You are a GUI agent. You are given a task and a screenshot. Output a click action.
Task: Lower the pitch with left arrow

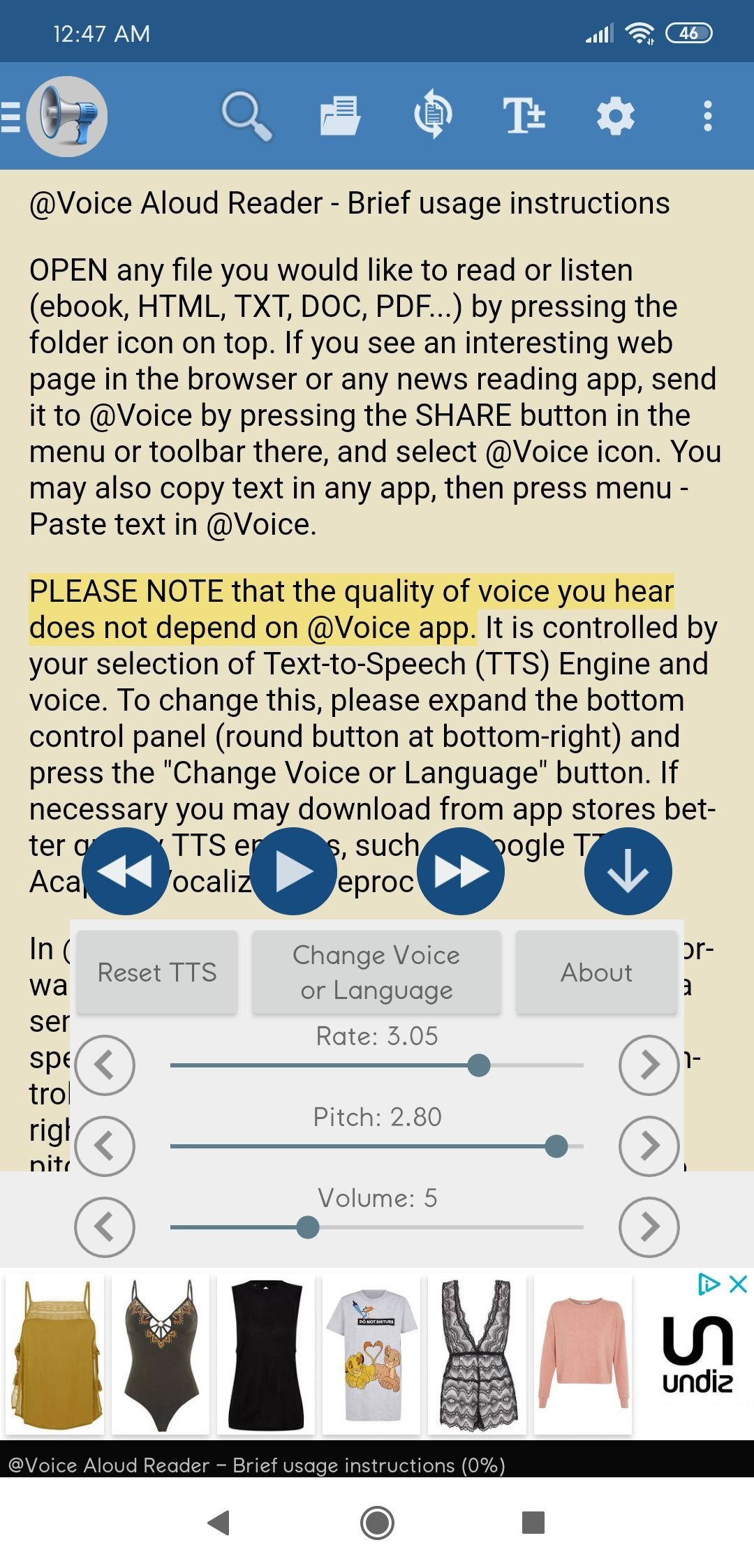[x=105, y=1146]
